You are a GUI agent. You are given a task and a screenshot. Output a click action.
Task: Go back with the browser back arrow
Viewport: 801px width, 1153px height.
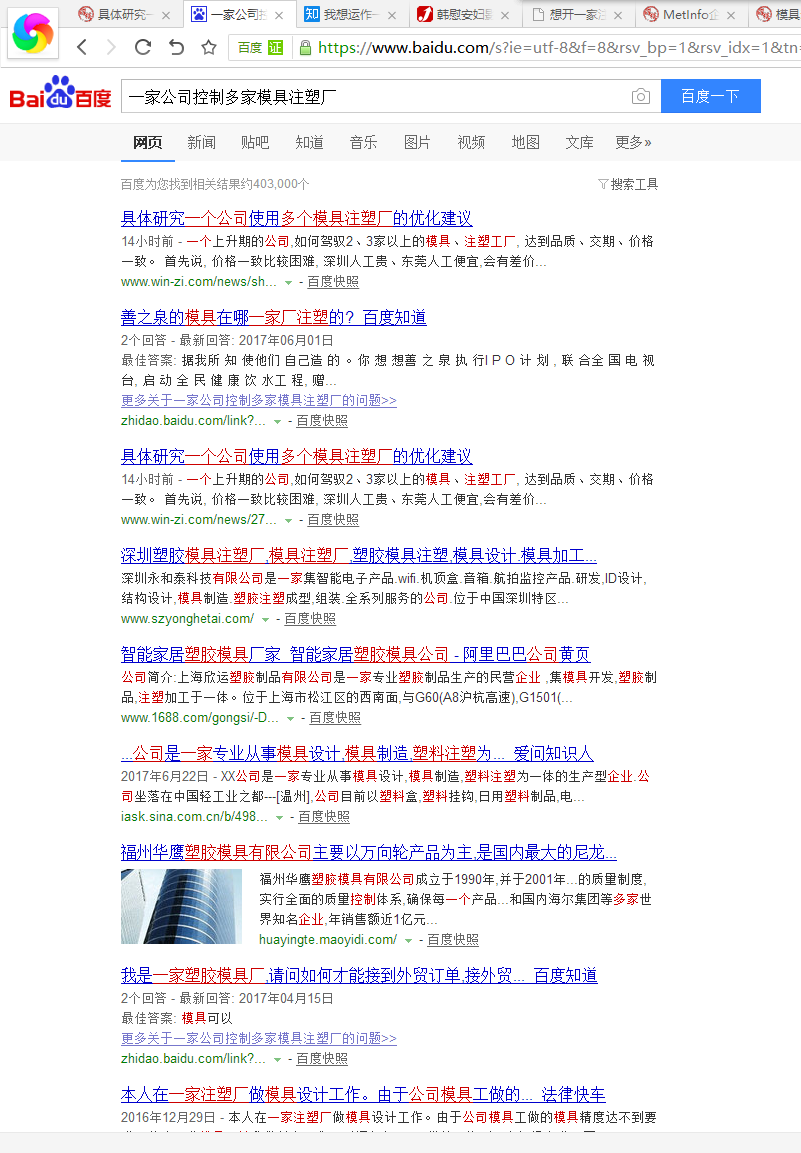pyautogui.click(x=82, y=47)
